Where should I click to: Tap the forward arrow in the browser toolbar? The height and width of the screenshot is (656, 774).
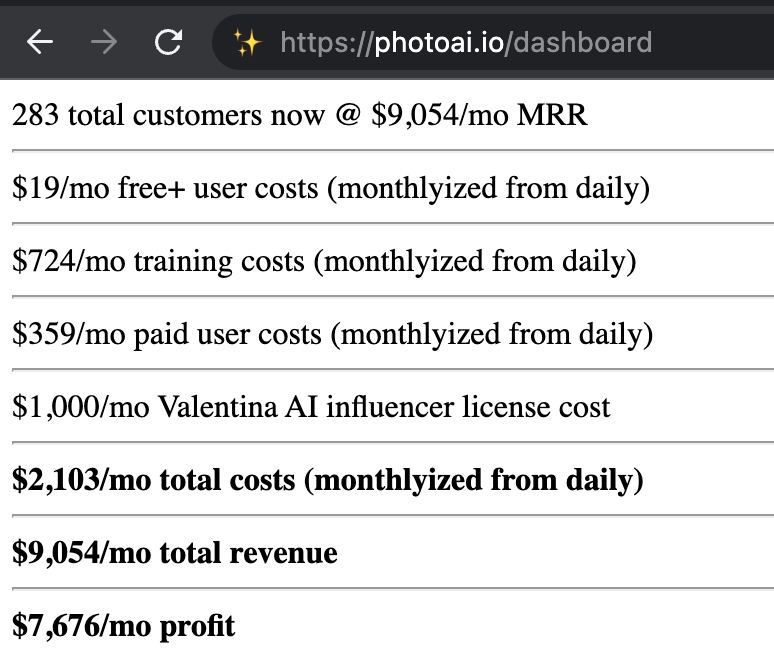point(103,42)
